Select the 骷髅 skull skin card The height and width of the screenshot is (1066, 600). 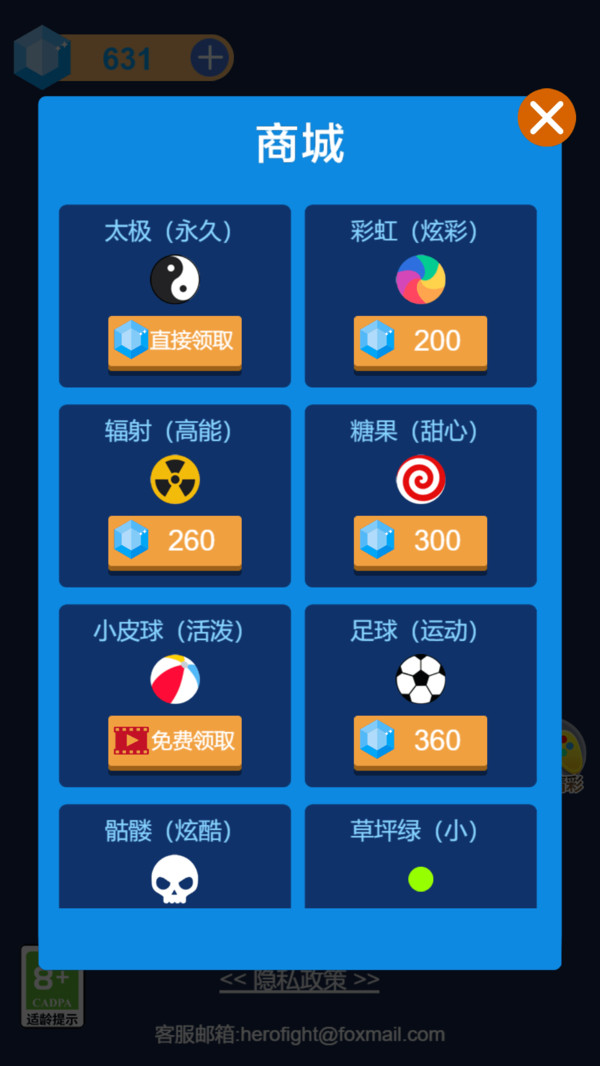click(175, 860)
